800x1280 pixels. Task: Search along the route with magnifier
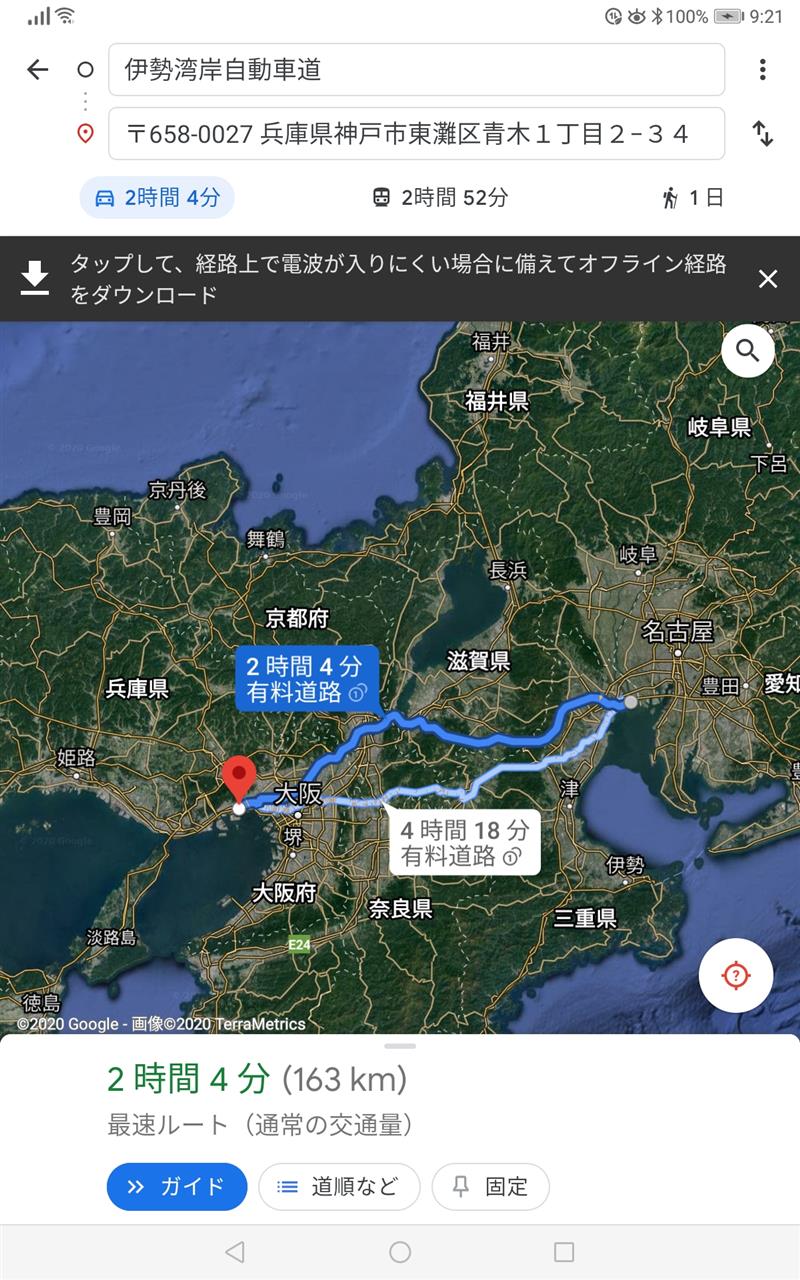[x=748, y=350]
